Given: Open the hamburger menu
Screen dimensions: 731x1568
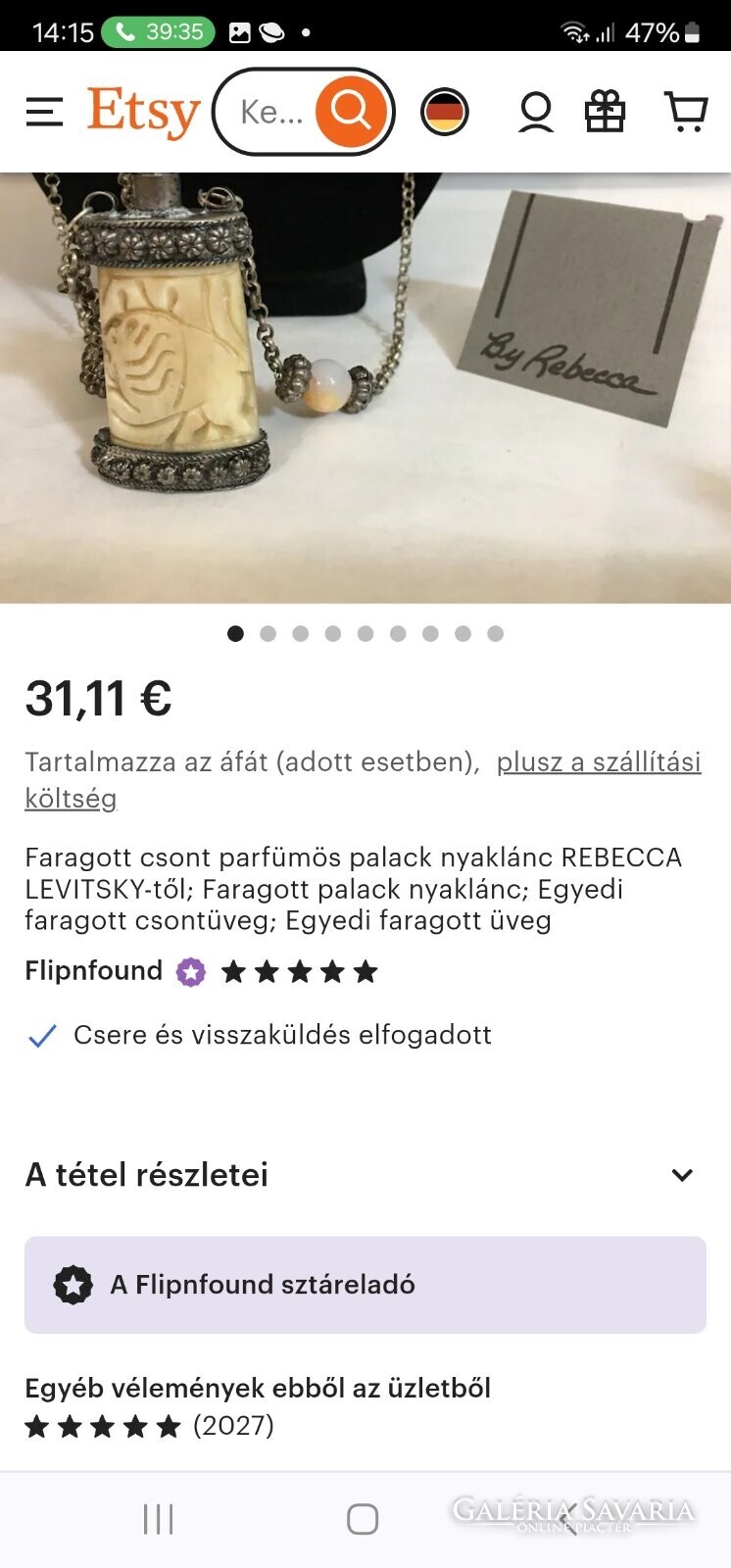Looking at the screenshot, I should 44,112.
